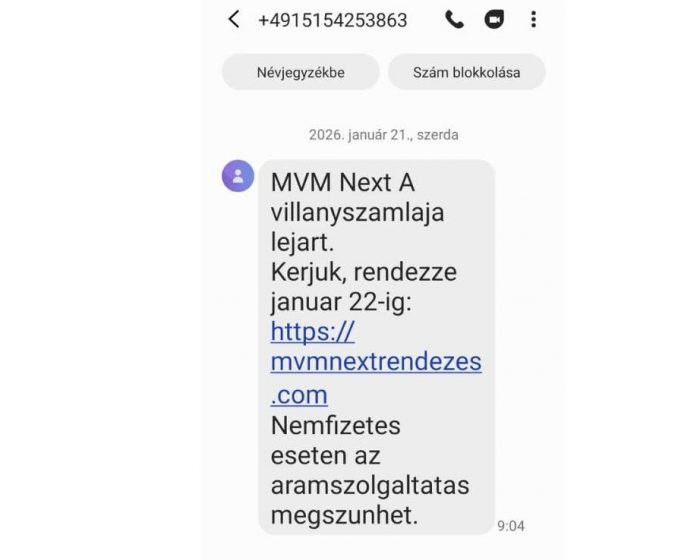Go back to the message list
Viewport: 700px width, 560px height.
coord(234,19)
